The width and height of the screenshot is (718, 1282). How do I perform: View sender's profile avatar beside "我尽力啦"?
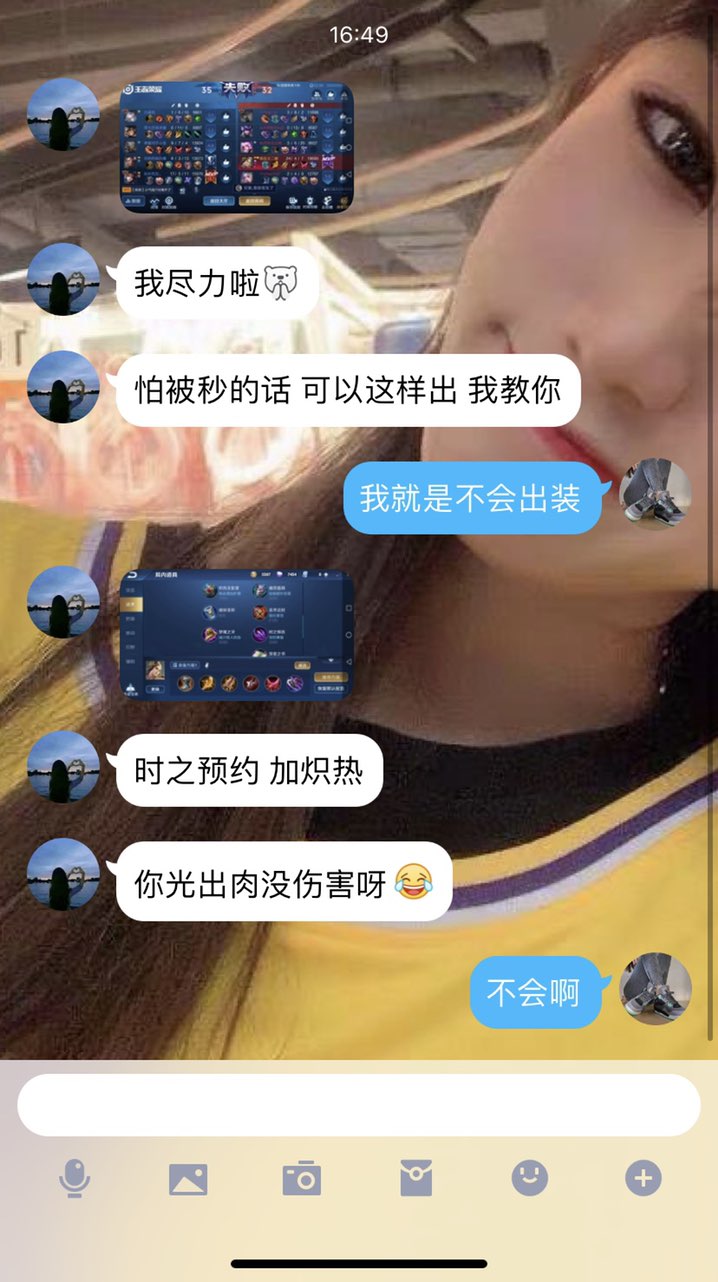(63, 279)
